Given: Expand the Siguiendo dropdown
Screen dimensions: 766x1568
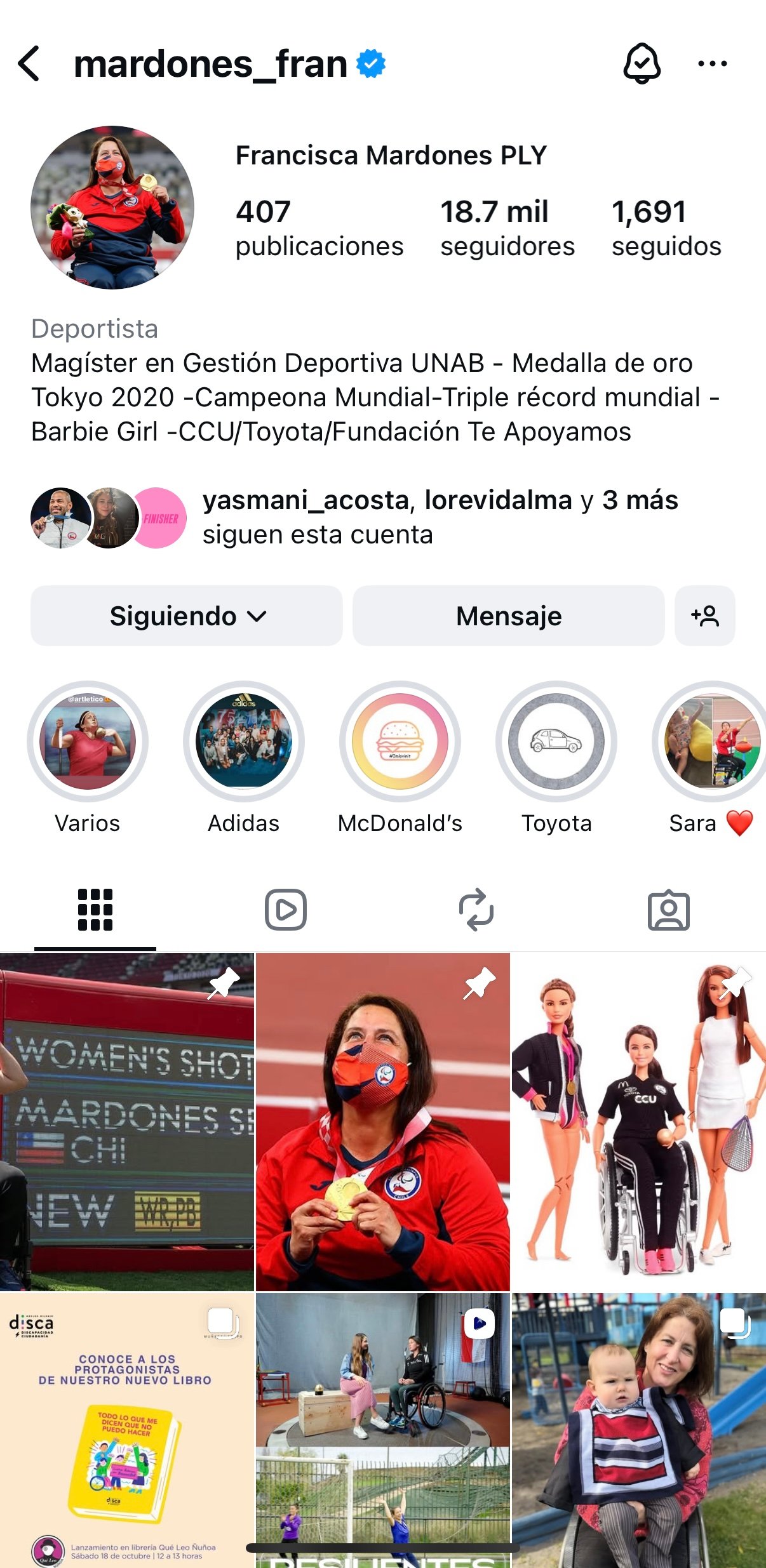Looking at the screenshot, I should (187, 616).
